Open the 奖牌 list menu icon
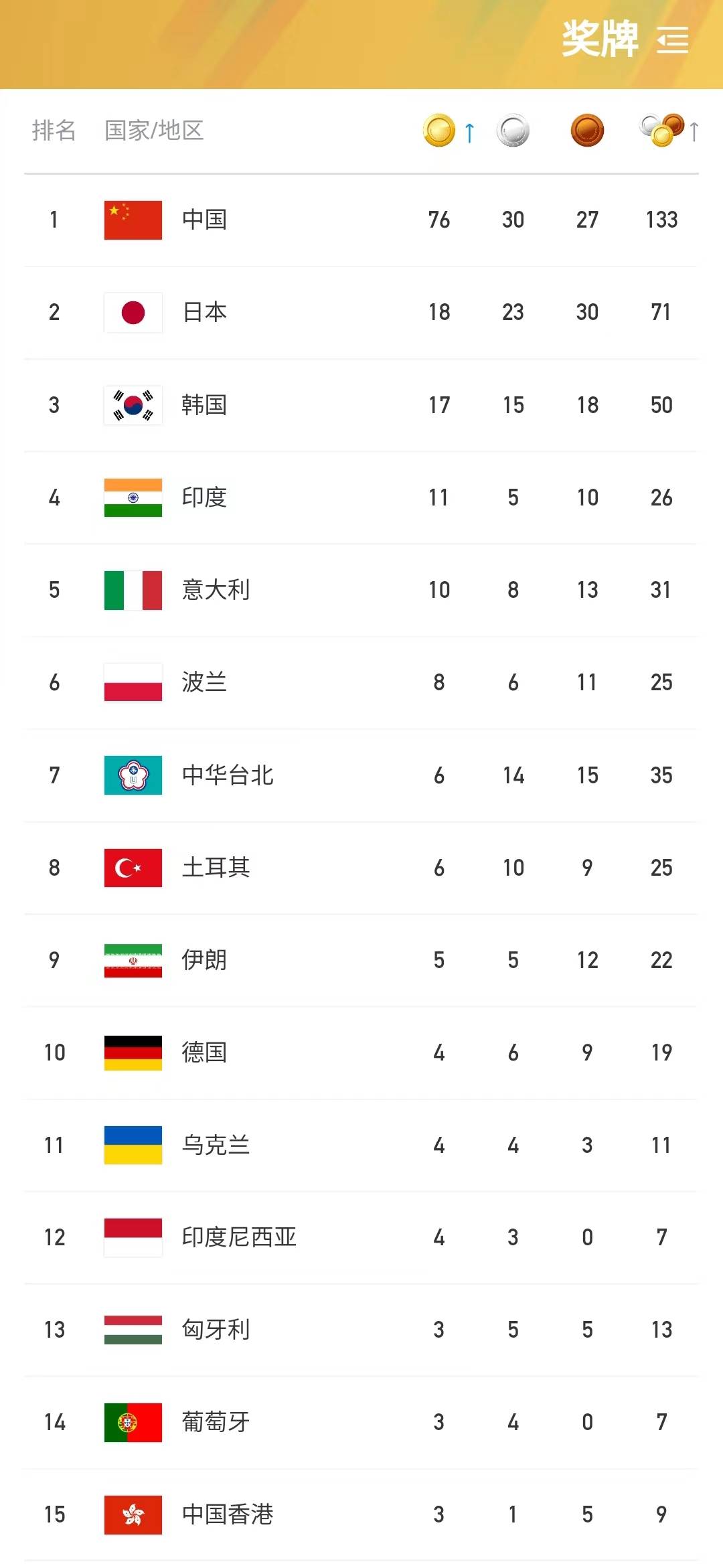Image resolution: width=723 pixels, height=1568 pixels. [x=672, y=40]
